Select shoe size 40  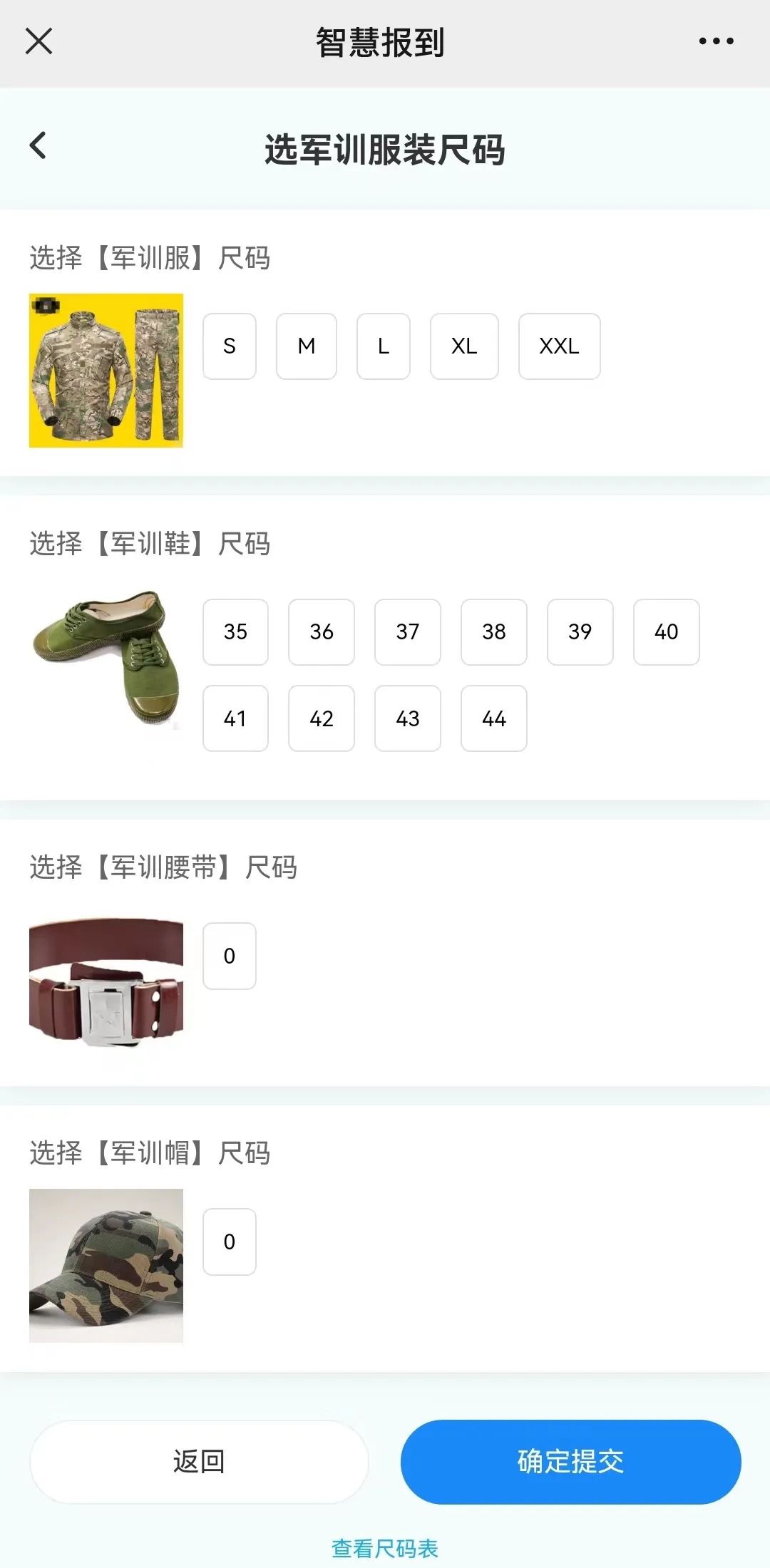tap(666, 632)
